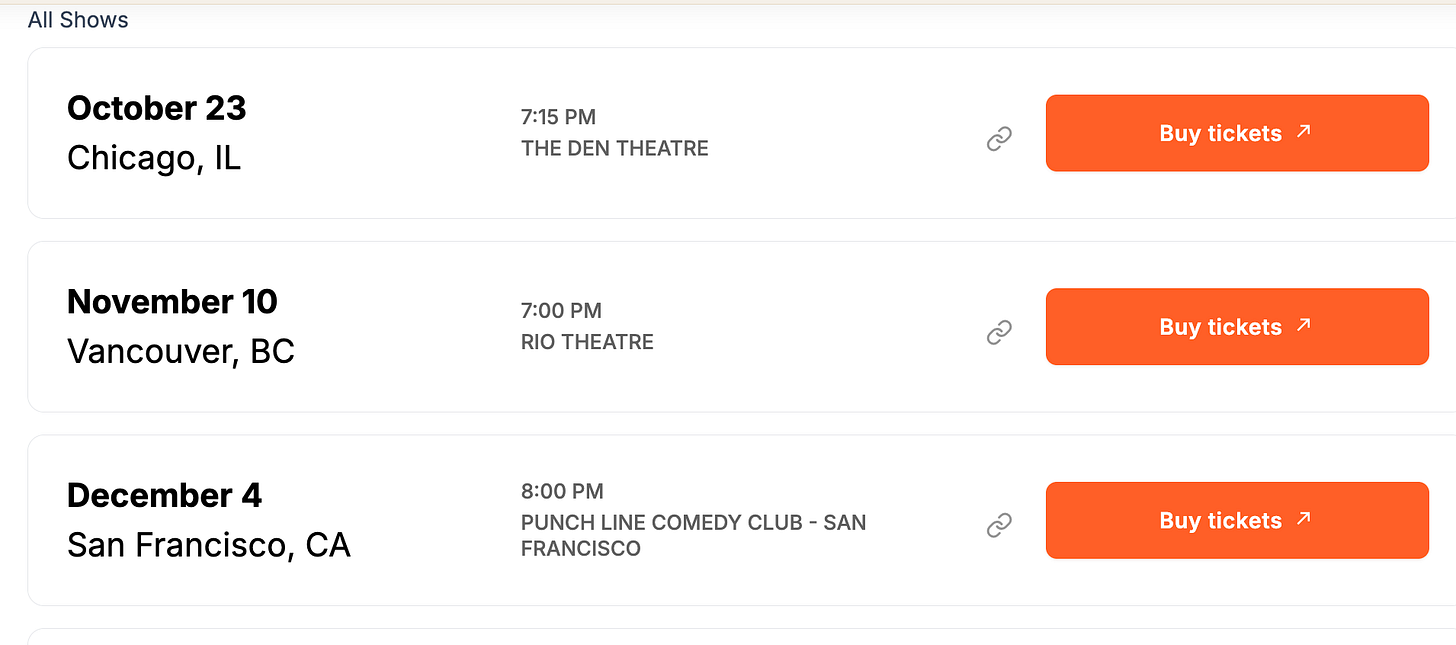
Task: Buy tickets for the San Francisco show
Action: (x=1236, y=520)
